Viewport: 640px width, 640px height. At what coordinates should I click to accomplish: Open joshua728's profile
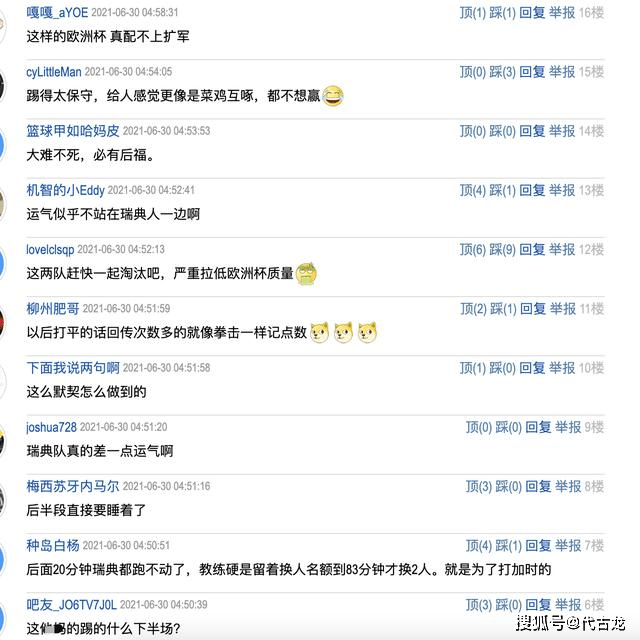tap(51, 427)
